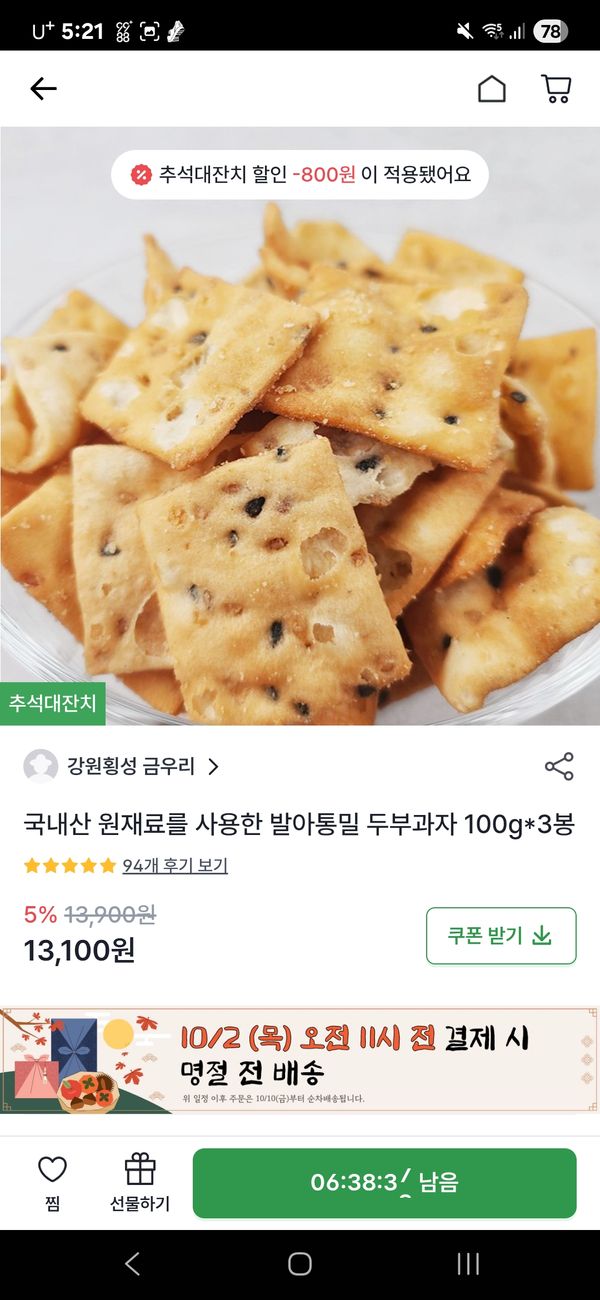Tap the 쿠폰 받기 button
The height and width of the screenshot is (1300, 600).
500,936
